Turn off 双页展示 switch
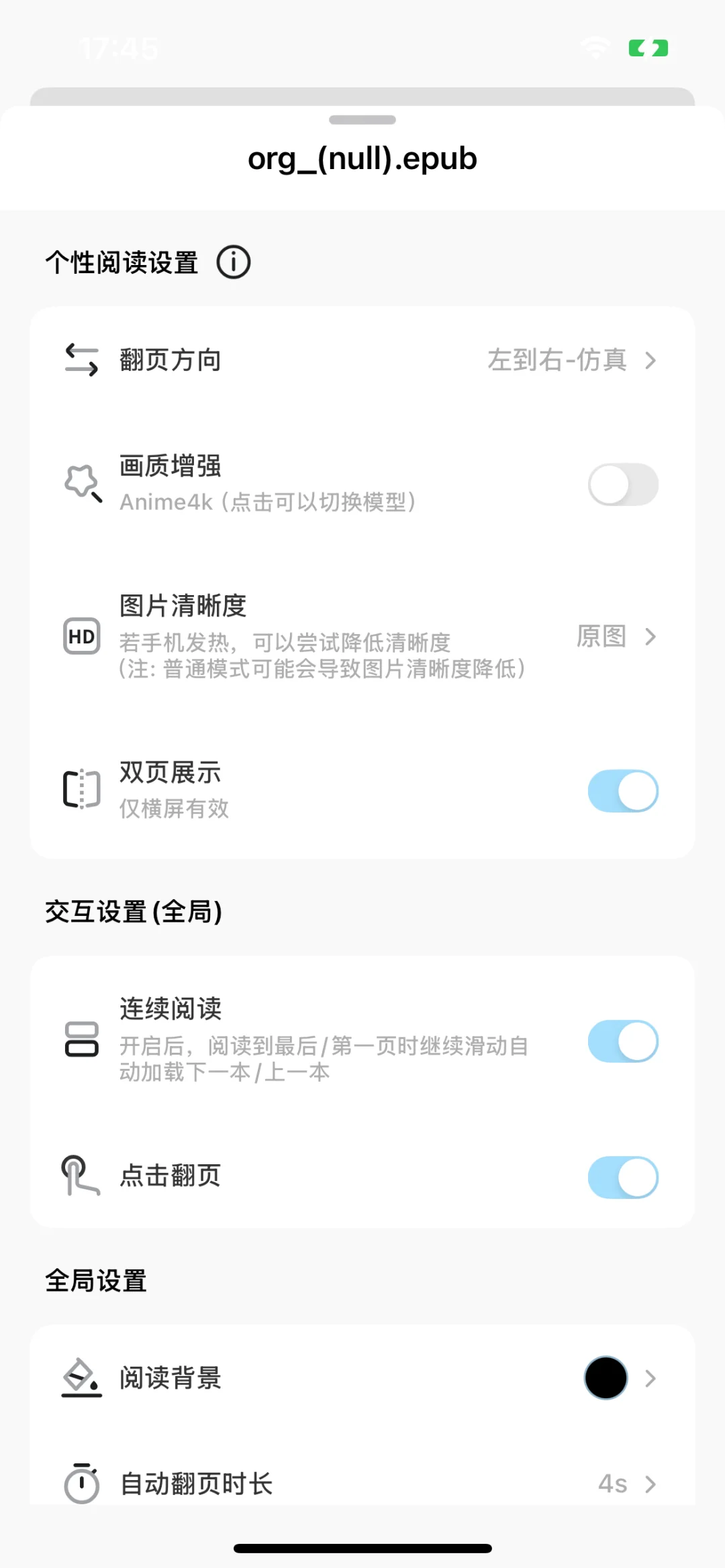725x1568 pixels. [623, 791]
